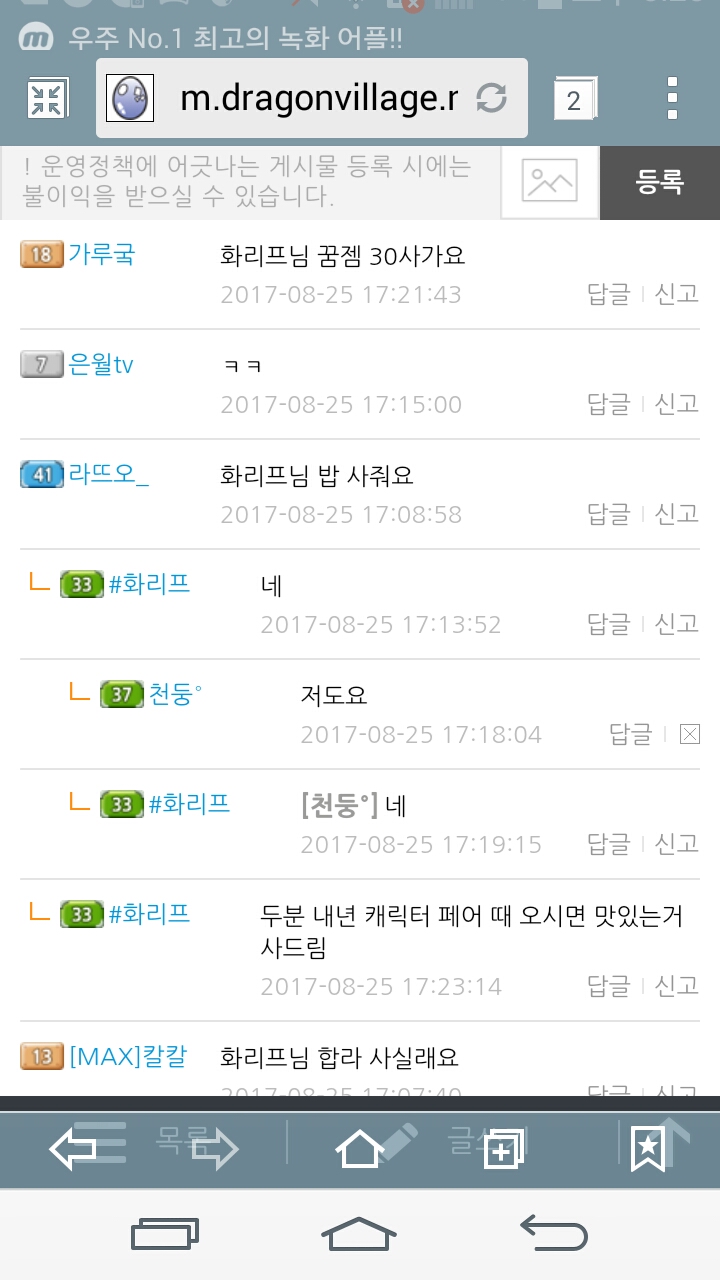Viewport: 720px width, 1280px height.
Task: Reply to 천둥°'s 저도요 comment
Action: [630, 734]
